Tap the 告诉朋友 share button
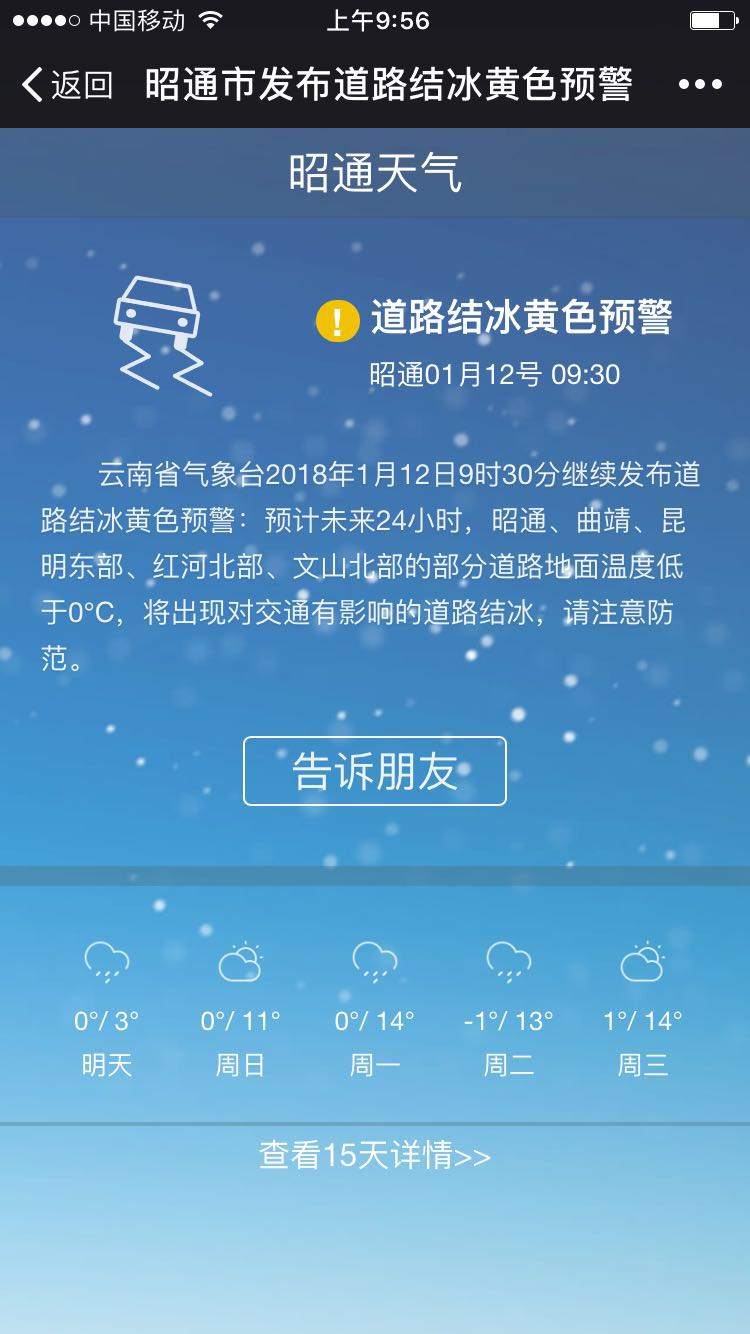Viewport: 750px width, 1334px height. point(375,771)
